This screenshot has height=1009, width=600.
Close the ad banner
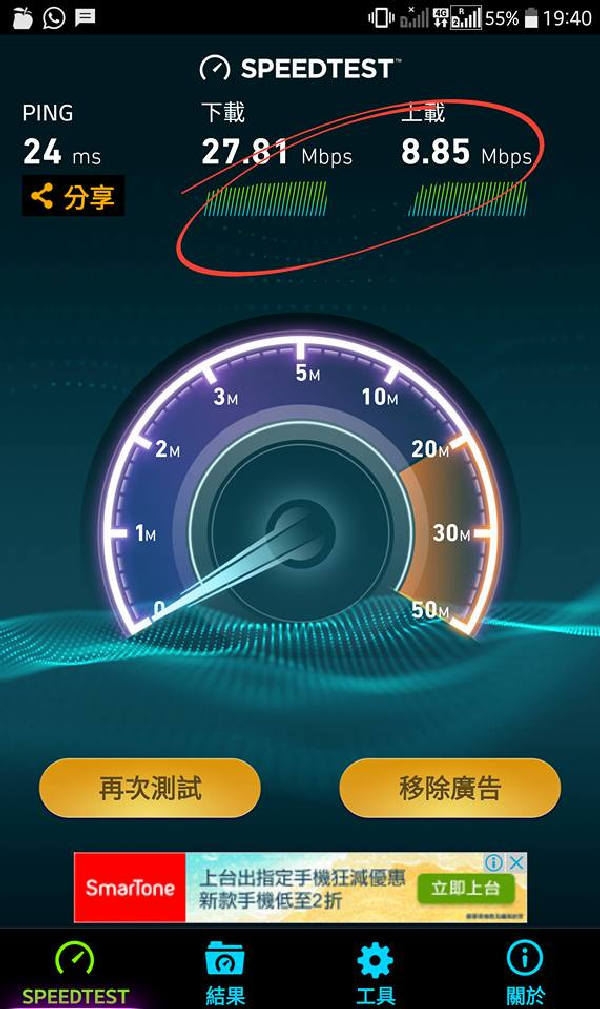[516, 862]
